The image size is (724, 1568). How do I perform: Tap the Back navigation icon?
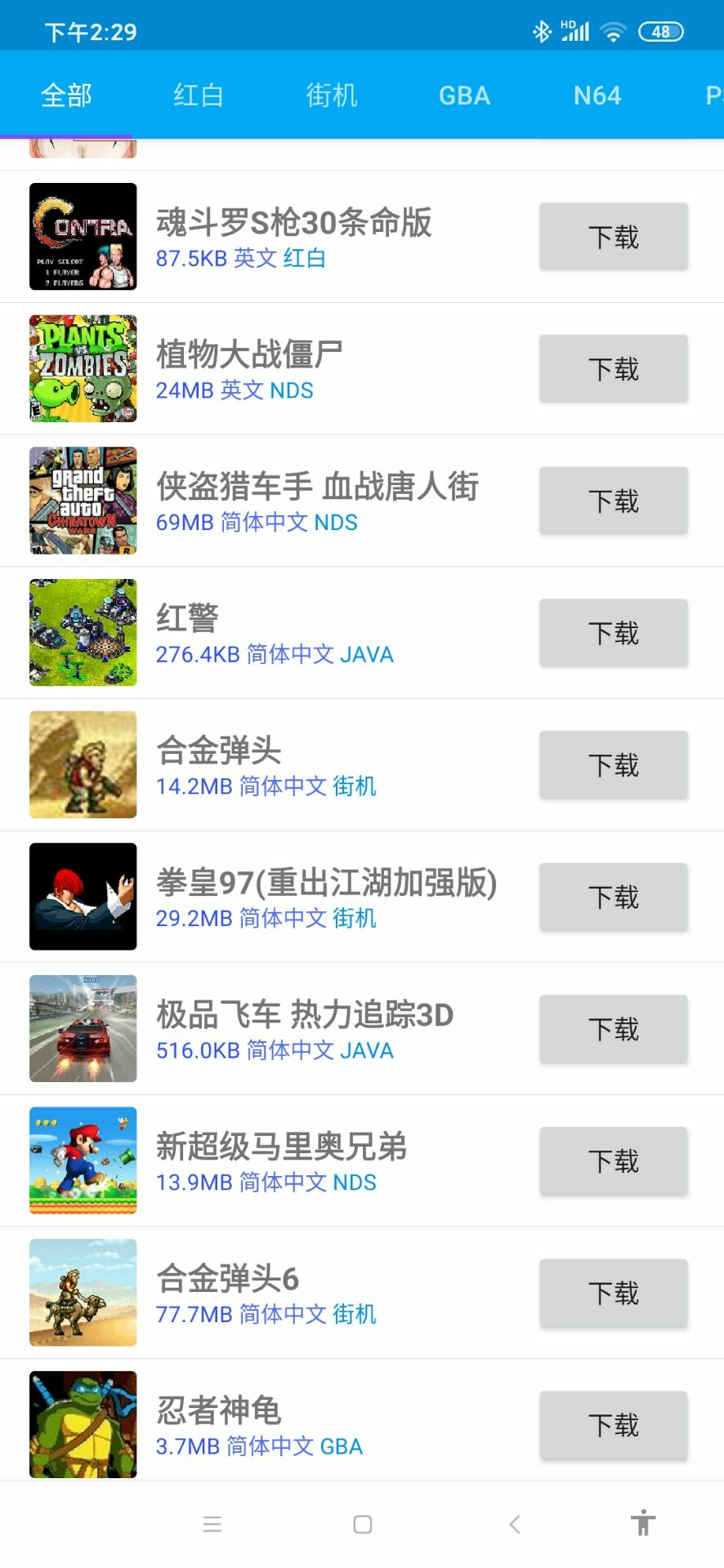513,1524
